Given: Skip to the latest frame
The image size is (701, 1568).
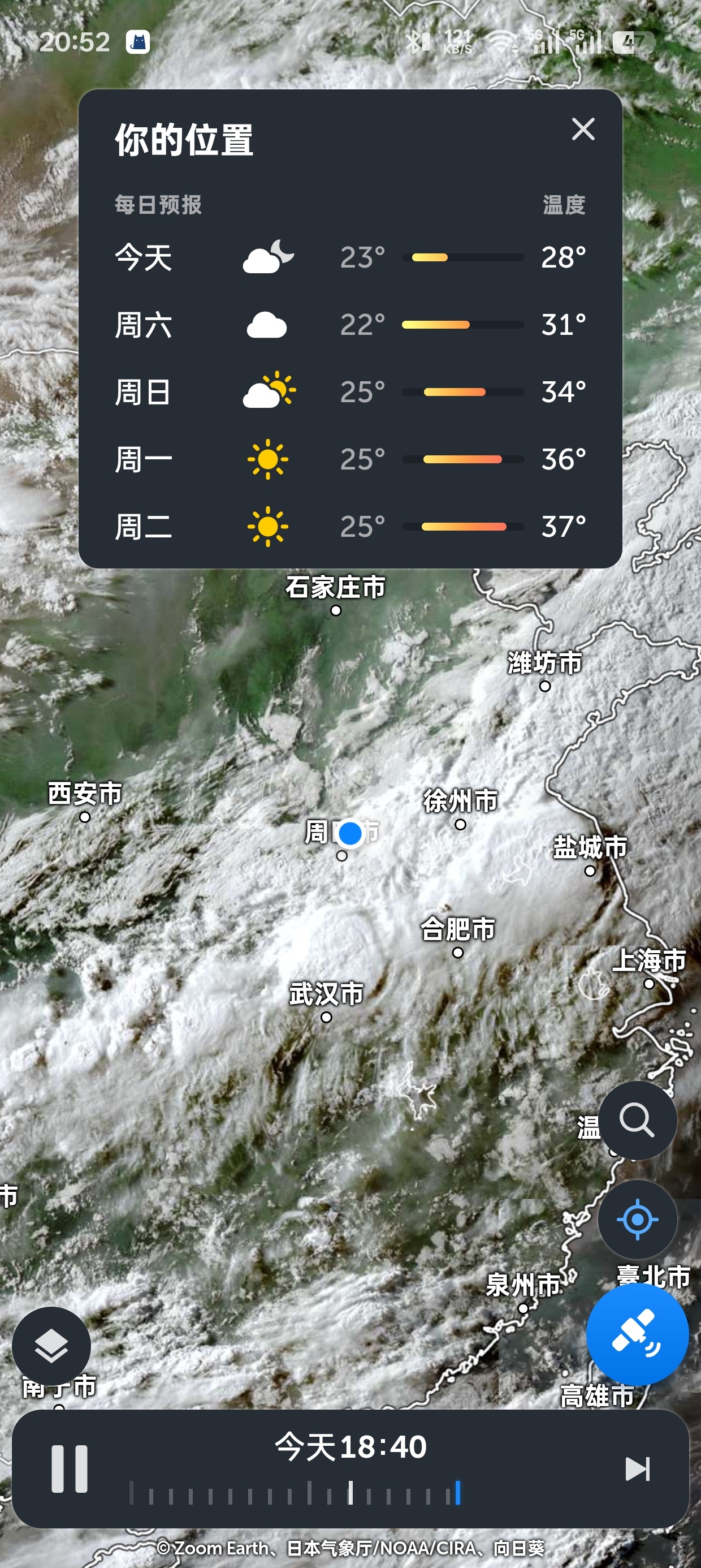Looking at the screenshot, I should [638, 1469].
